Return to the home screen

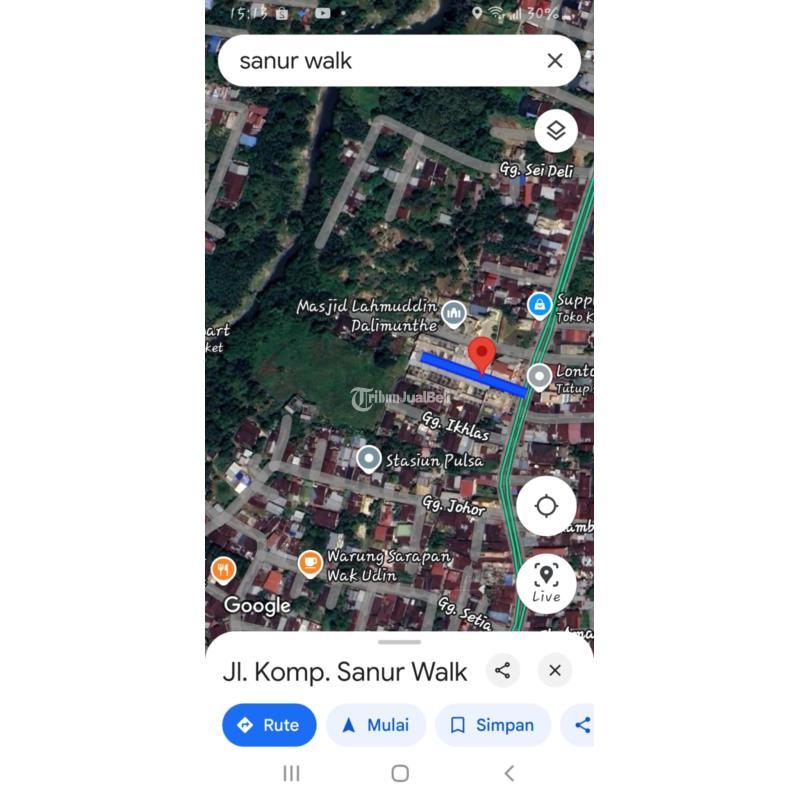tap(400, 773)
